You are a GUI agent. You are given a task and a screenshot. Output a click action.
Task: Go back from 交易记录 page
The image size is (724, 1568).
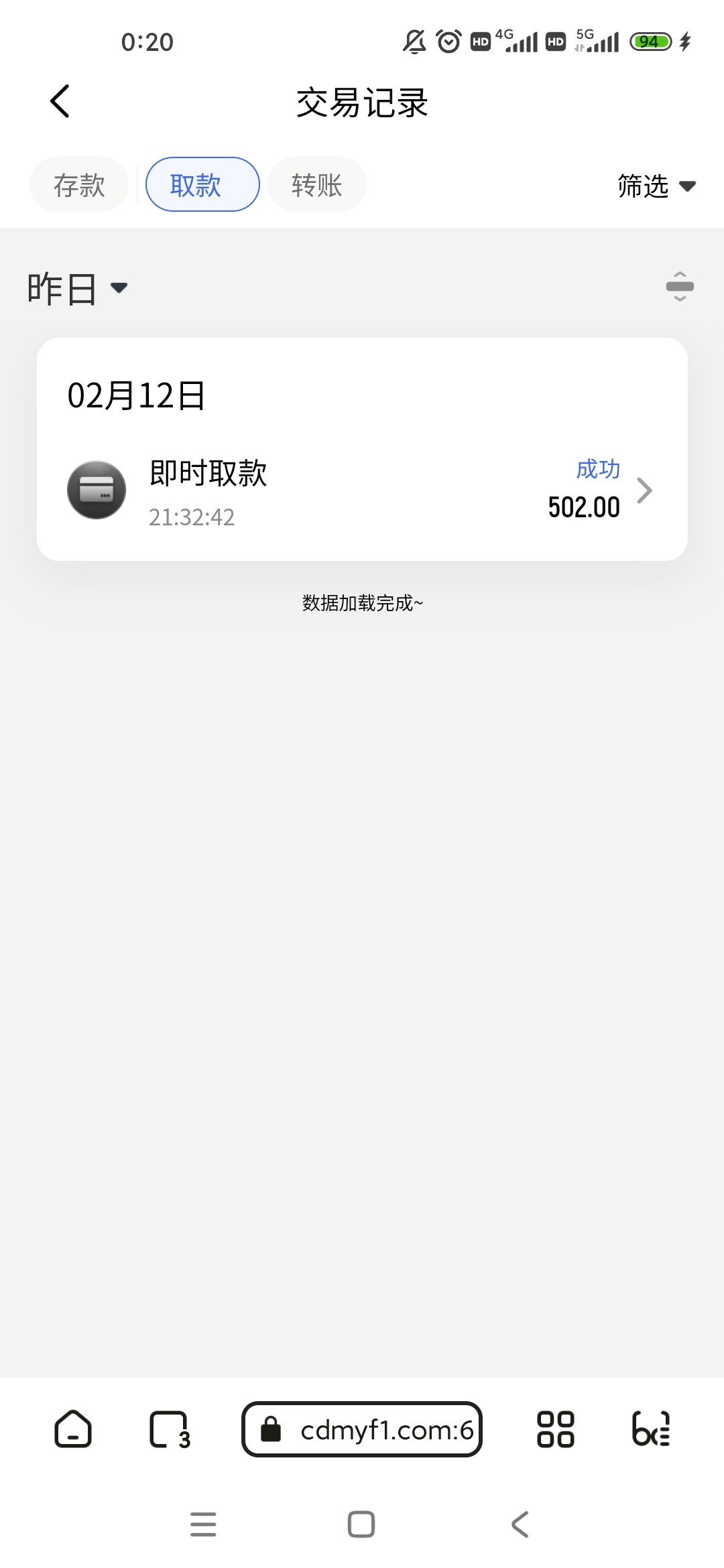click(x=60, y=102)
